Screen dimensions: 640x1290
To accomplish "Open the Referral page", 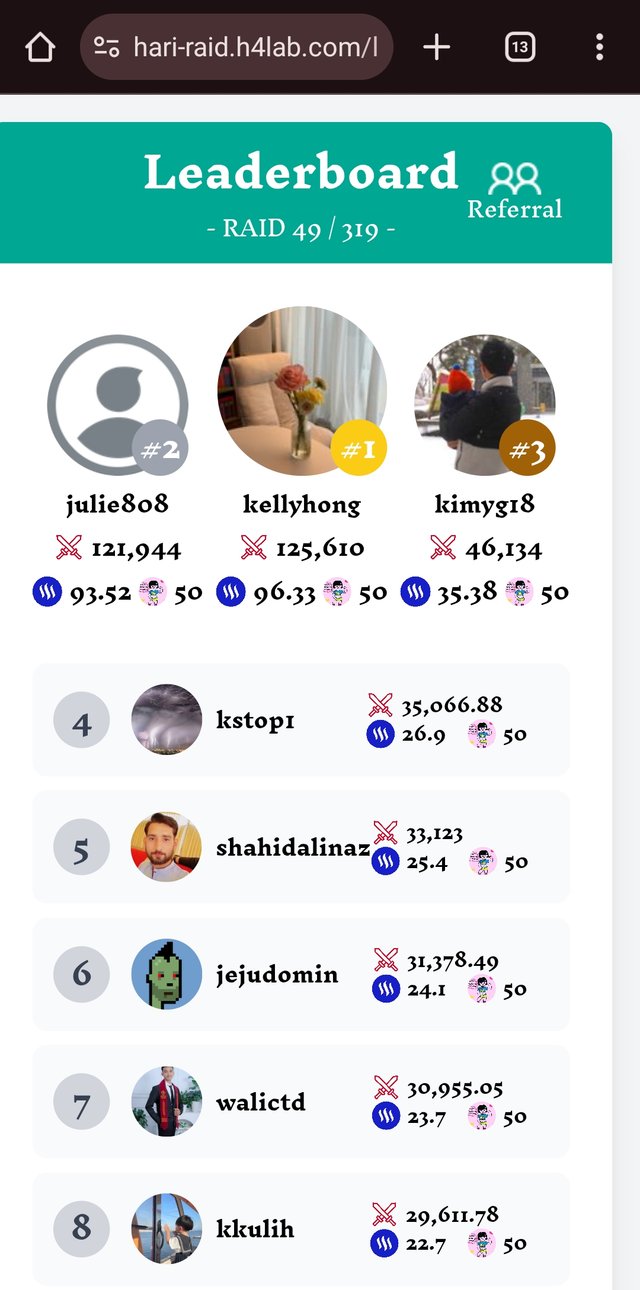I will [515, 191].
